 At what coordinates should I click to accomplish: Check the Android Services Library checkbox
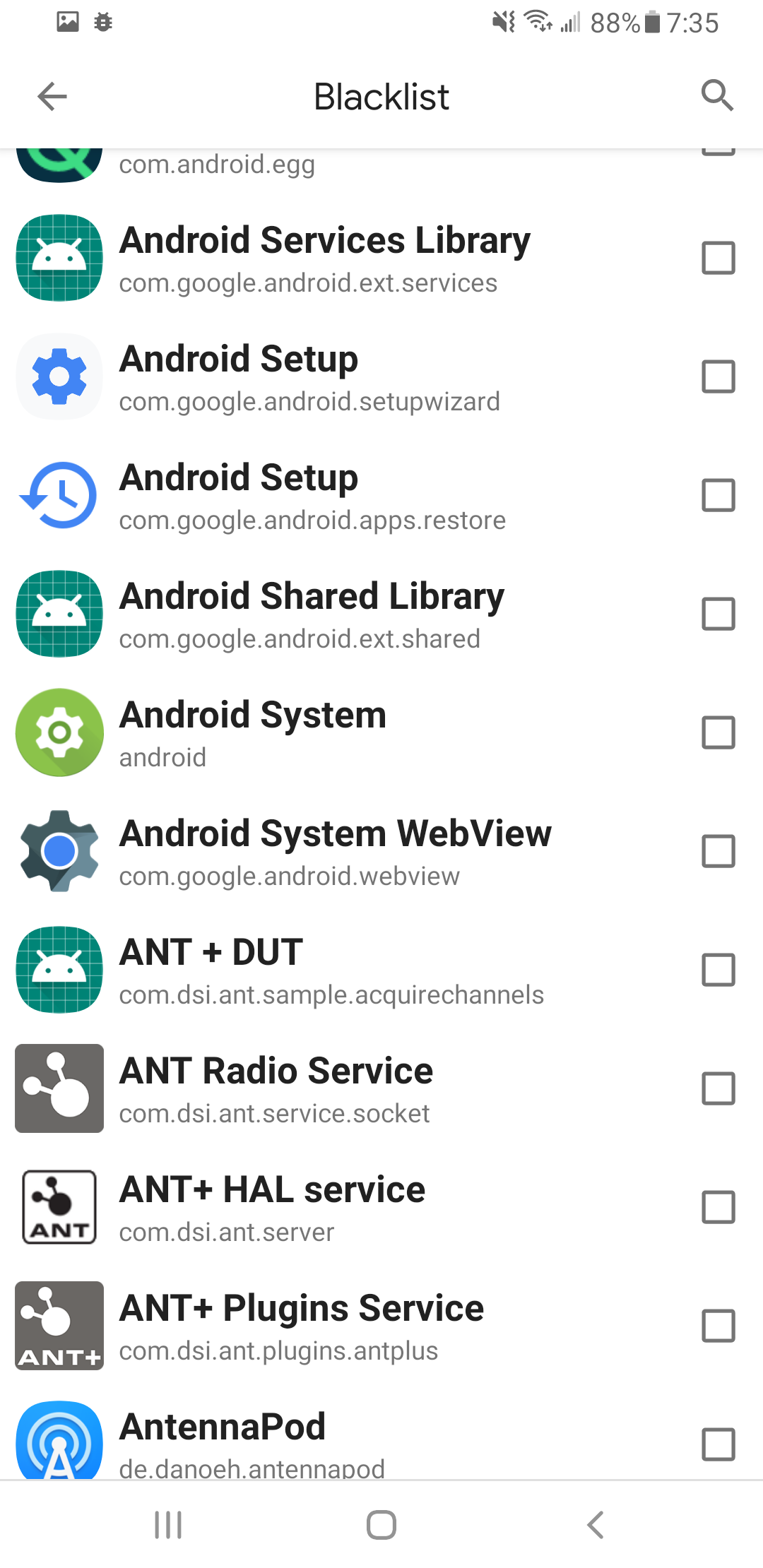tap(718, 258)
